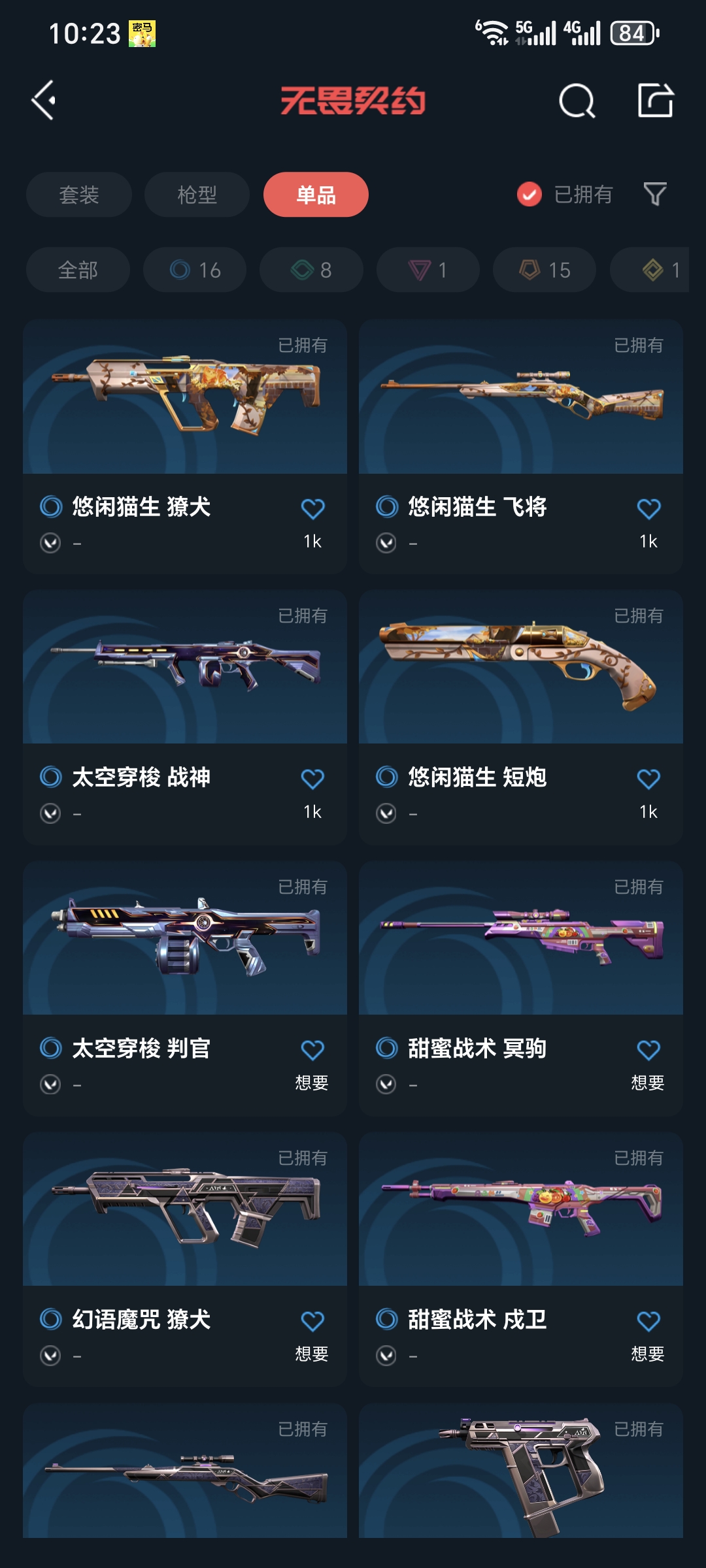Image resolution: width=706 pixels, height=1568 pixels.
Task: Switch to the 枪型 tab
Action: [197, 195]
